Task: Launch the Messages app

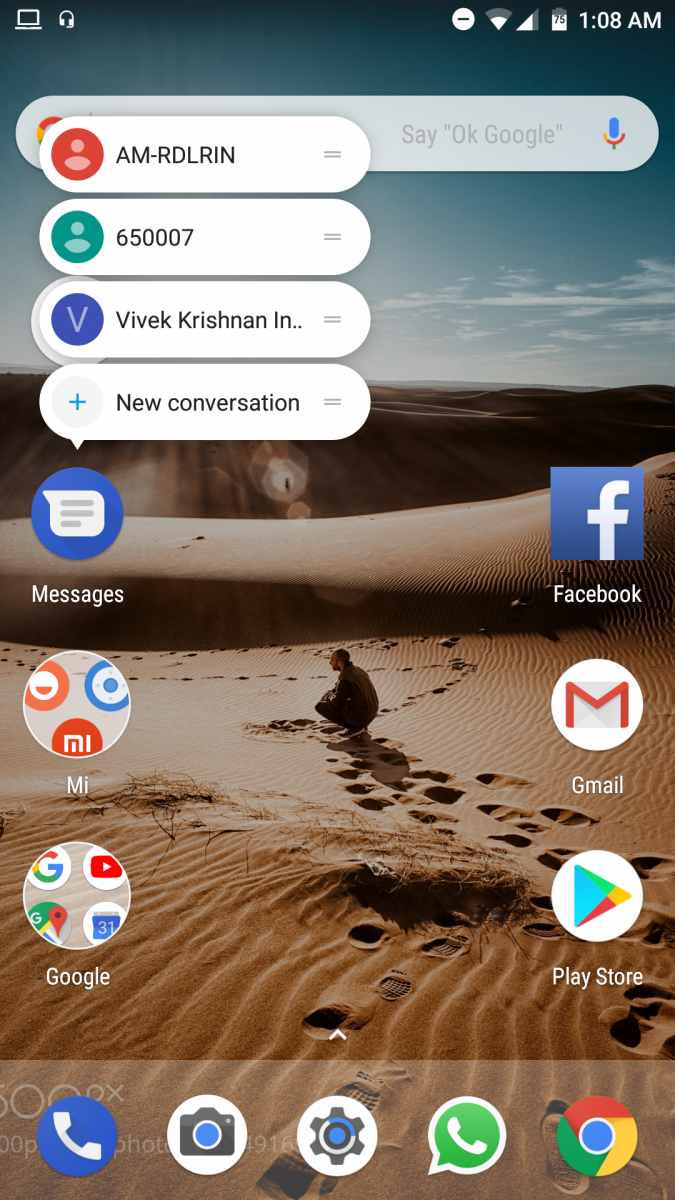Action: click(77, 514)
